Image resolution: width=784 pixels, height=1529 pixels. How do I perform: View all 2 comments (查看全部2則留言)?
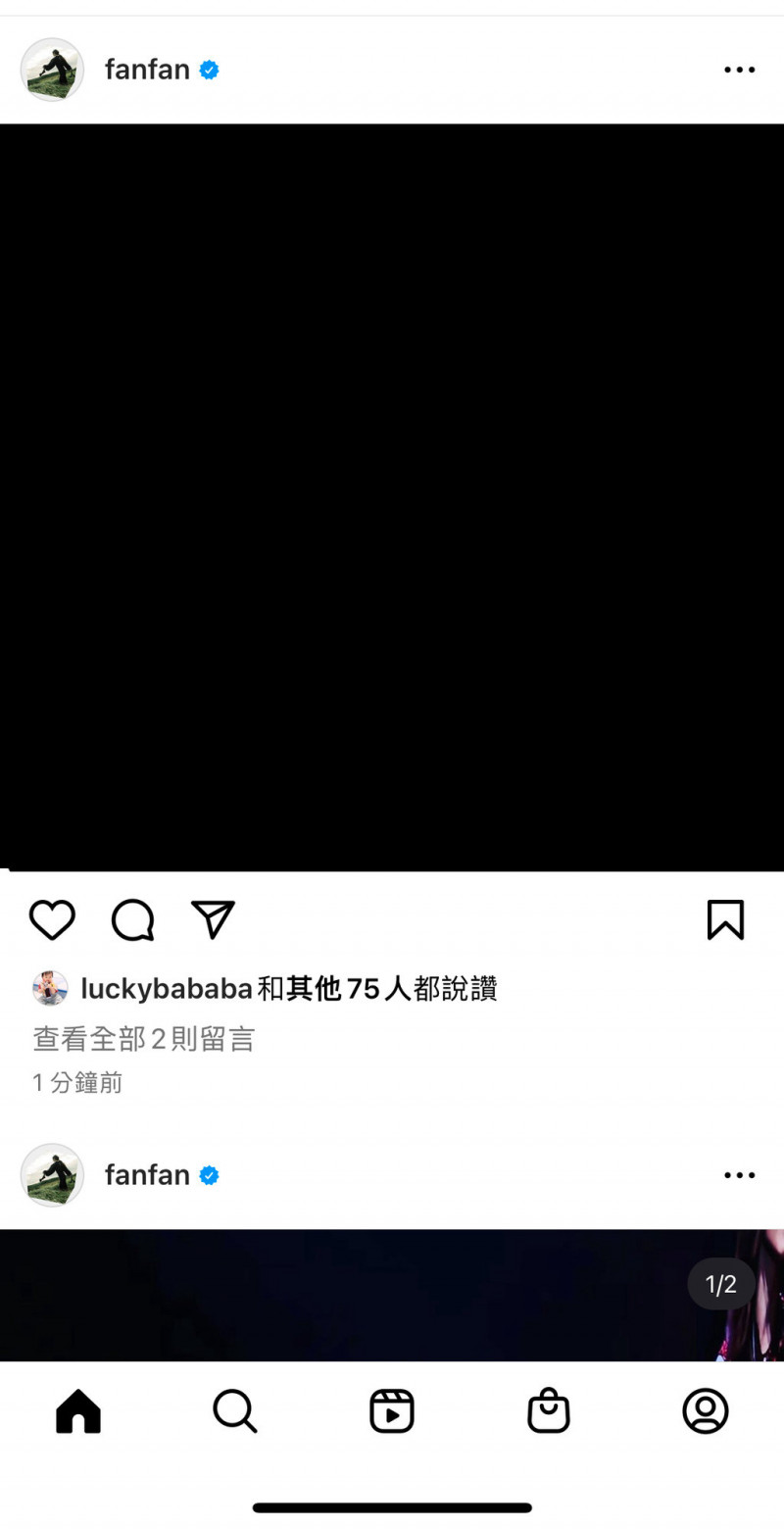tap(144, 1039)
